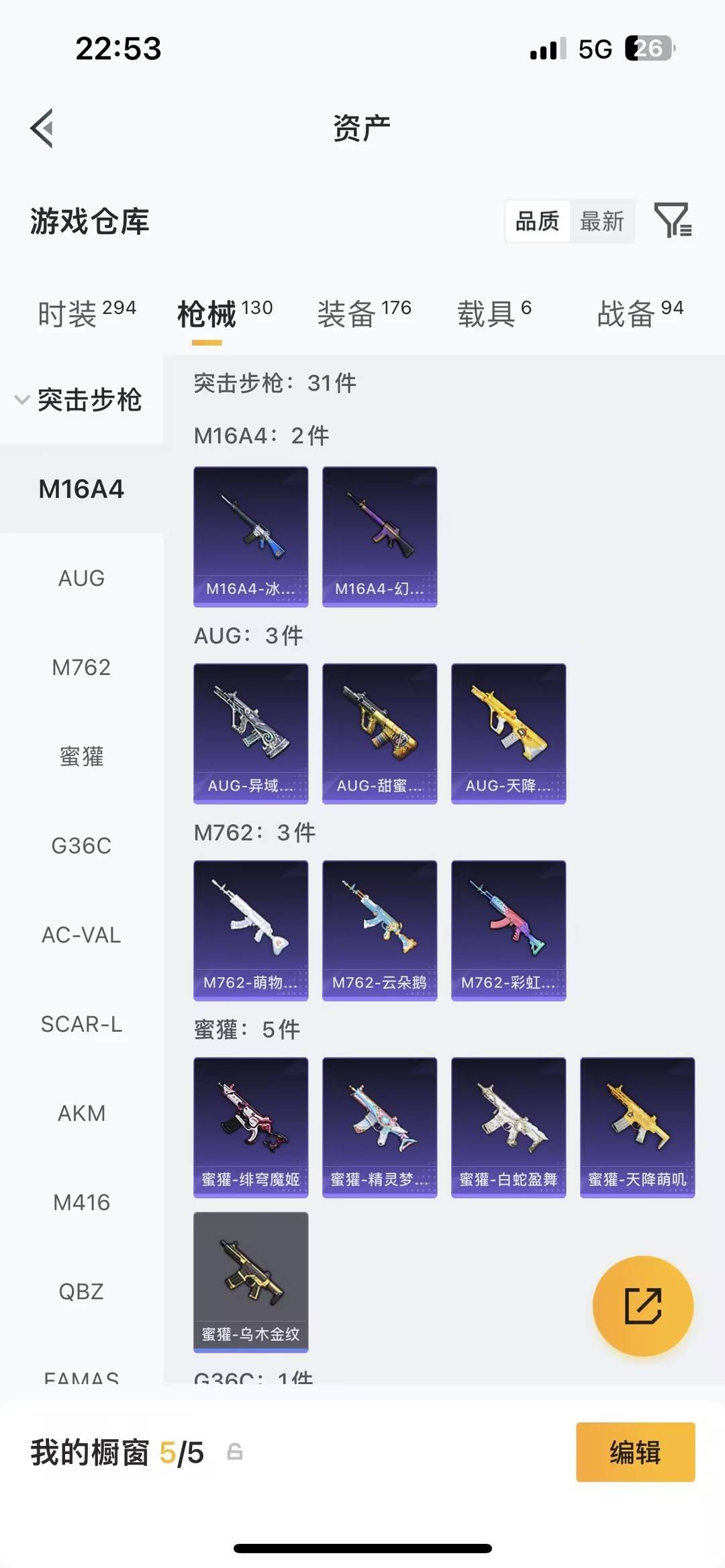Jump to AUG in the sidebar
The width and height of the screenshot is (725, 1568).
click(81, 578)
